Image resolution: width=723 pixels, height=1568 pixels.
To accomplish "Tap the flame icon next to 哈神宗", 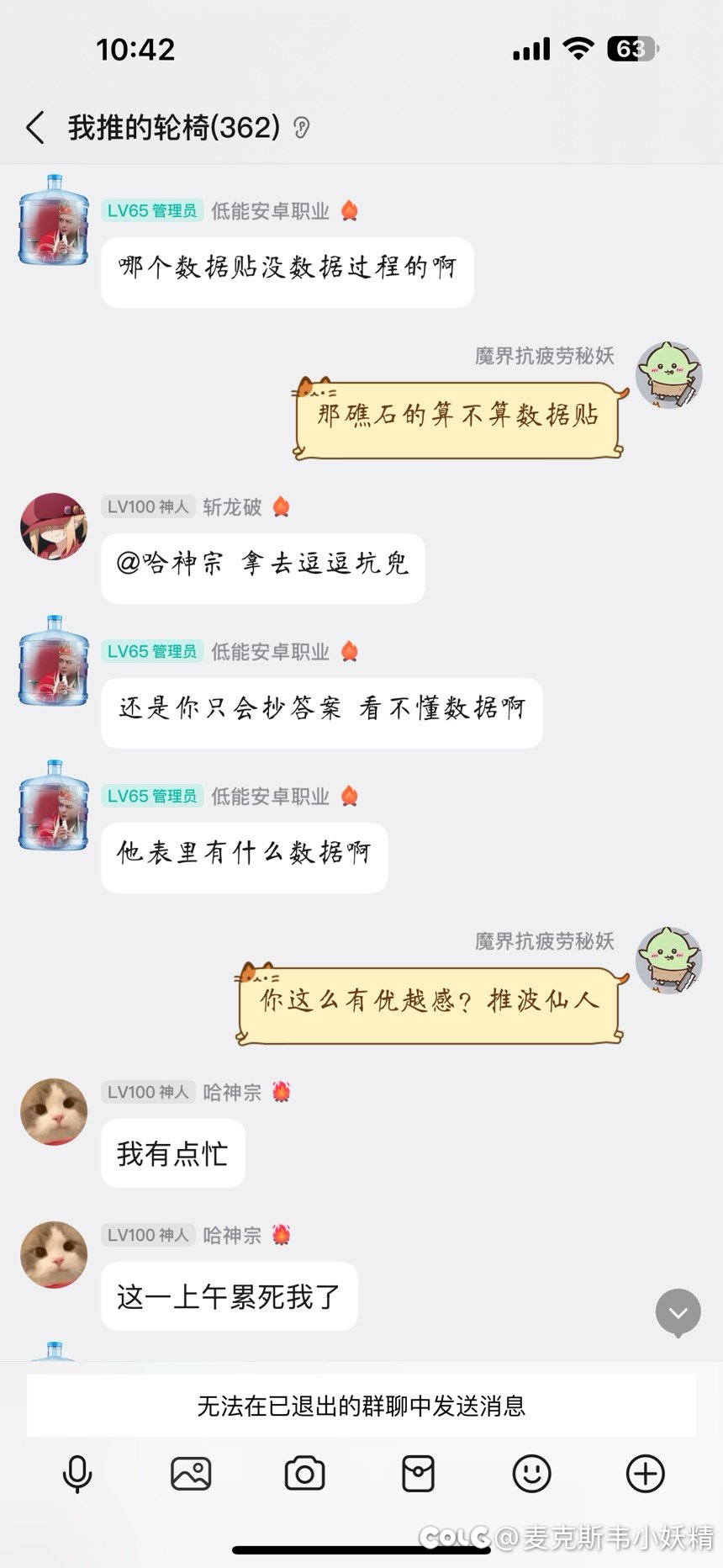I will (x=282, y=1091).
